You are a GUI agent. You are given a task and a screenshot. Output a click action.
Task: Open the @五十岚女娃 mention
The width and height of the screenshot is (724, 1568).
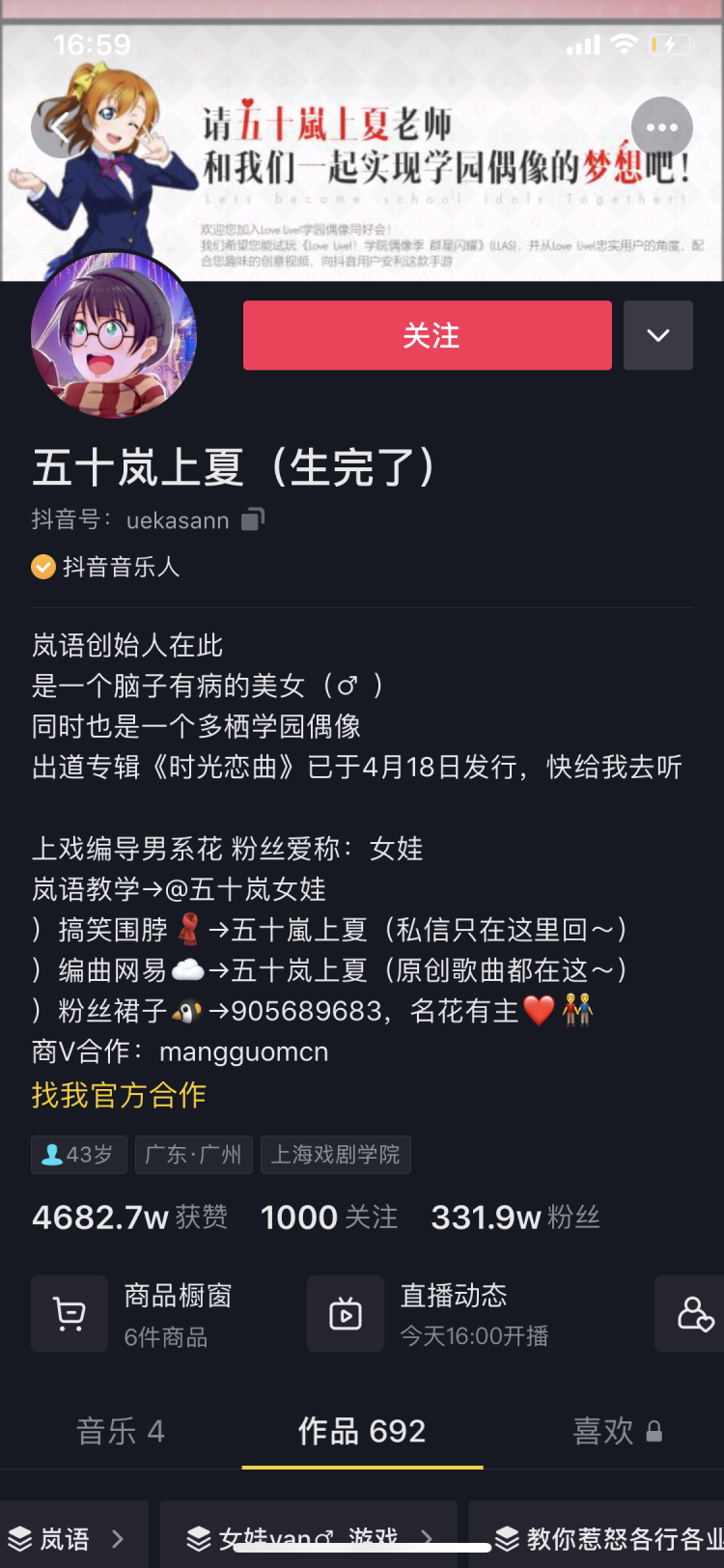[x=245, y=889]
